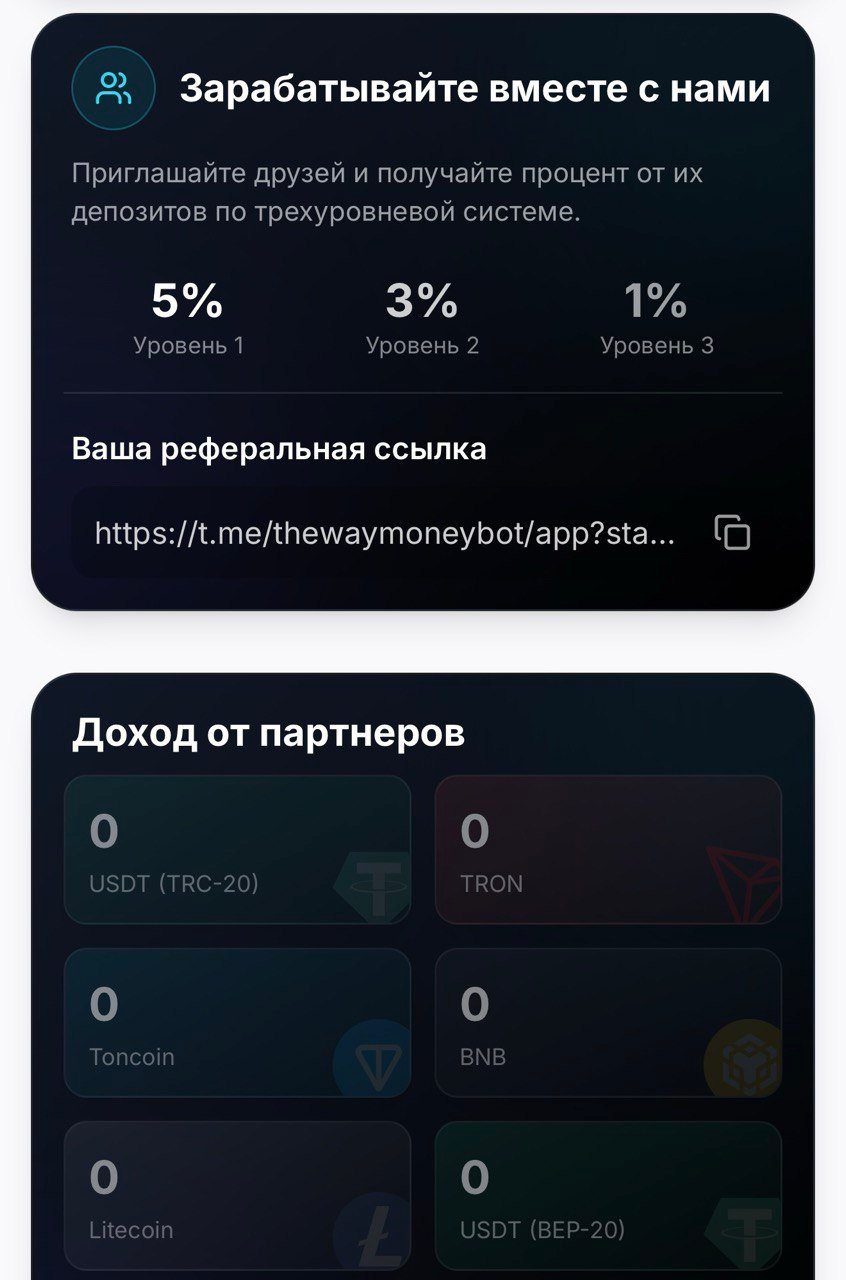Copy the referral link
This screenshot has width=846, height=1280.
733,532
